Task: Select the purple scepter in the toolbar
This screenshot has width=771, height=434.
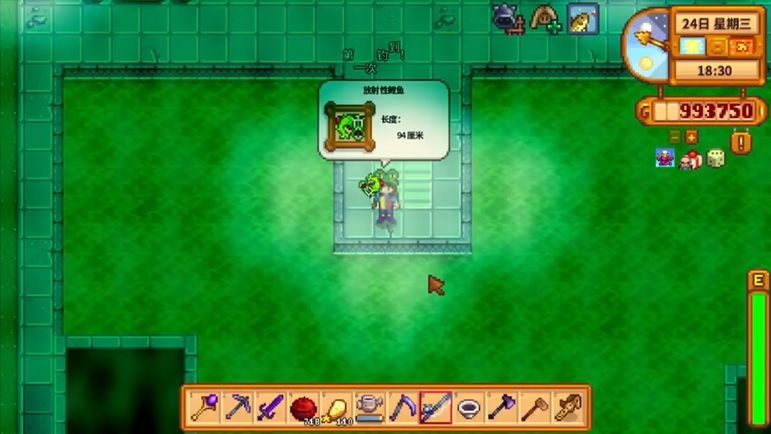Action: [206, 407]
